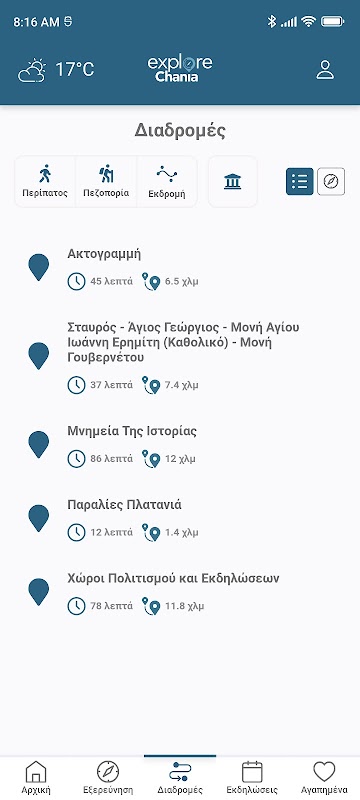
Task: Filter routes by Πεζοπορία
Action: click(106, 182)
